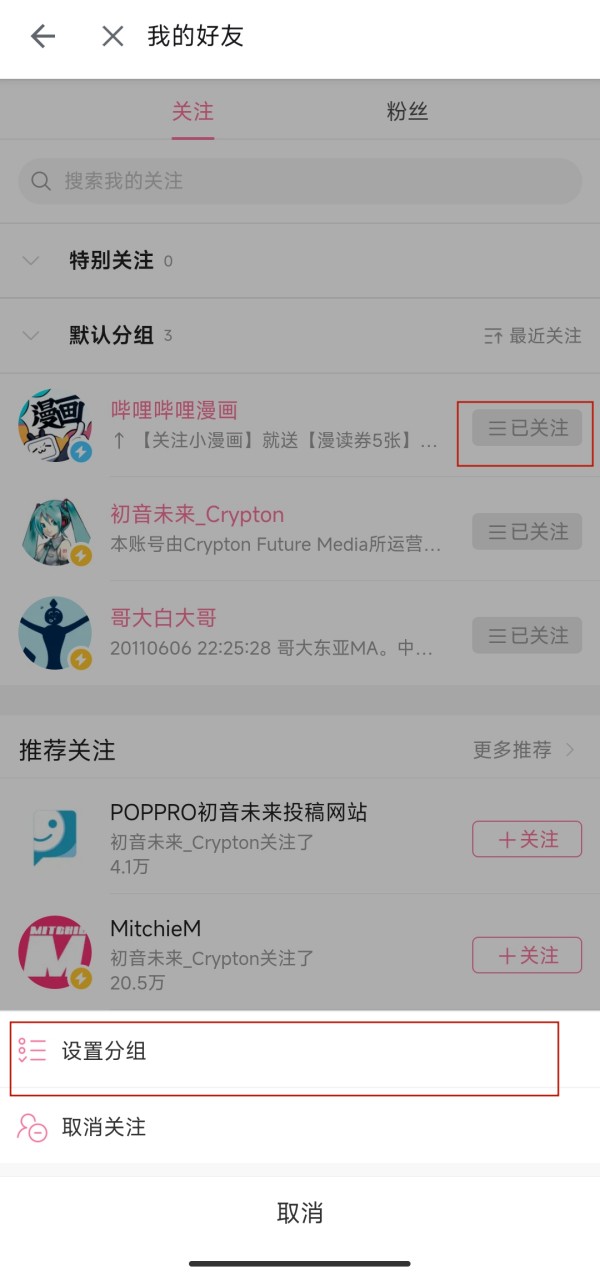The image size is (600, 1276).
Task: Tap 已关注 button for 初音未来_Crypton
Action: [x=527, y=532]
